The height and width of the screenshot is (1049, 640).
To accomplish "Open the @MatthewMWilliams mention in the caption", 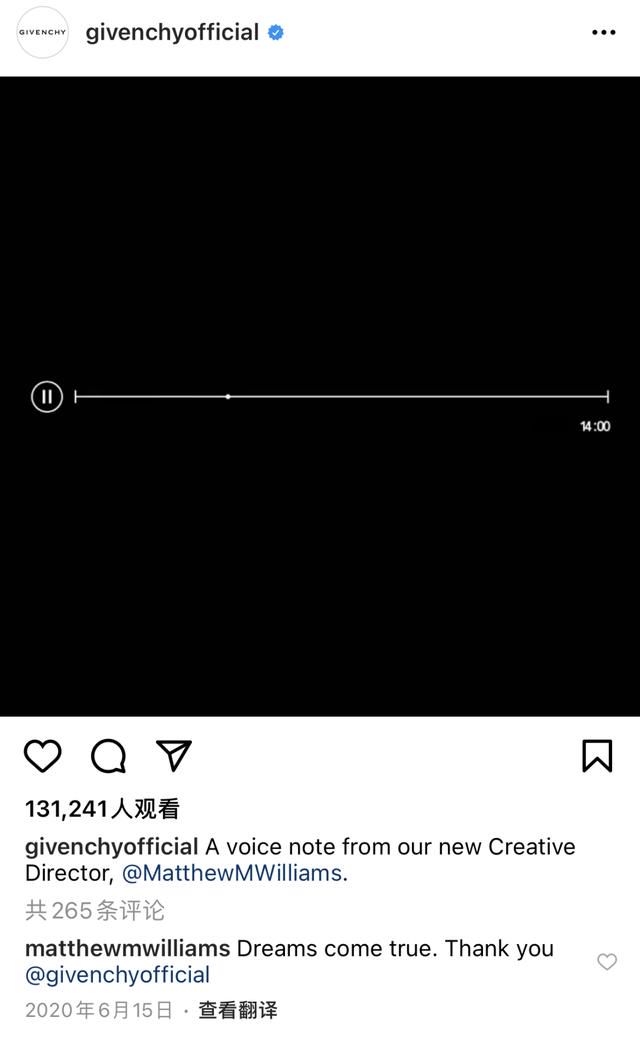I will coord(232,873).
